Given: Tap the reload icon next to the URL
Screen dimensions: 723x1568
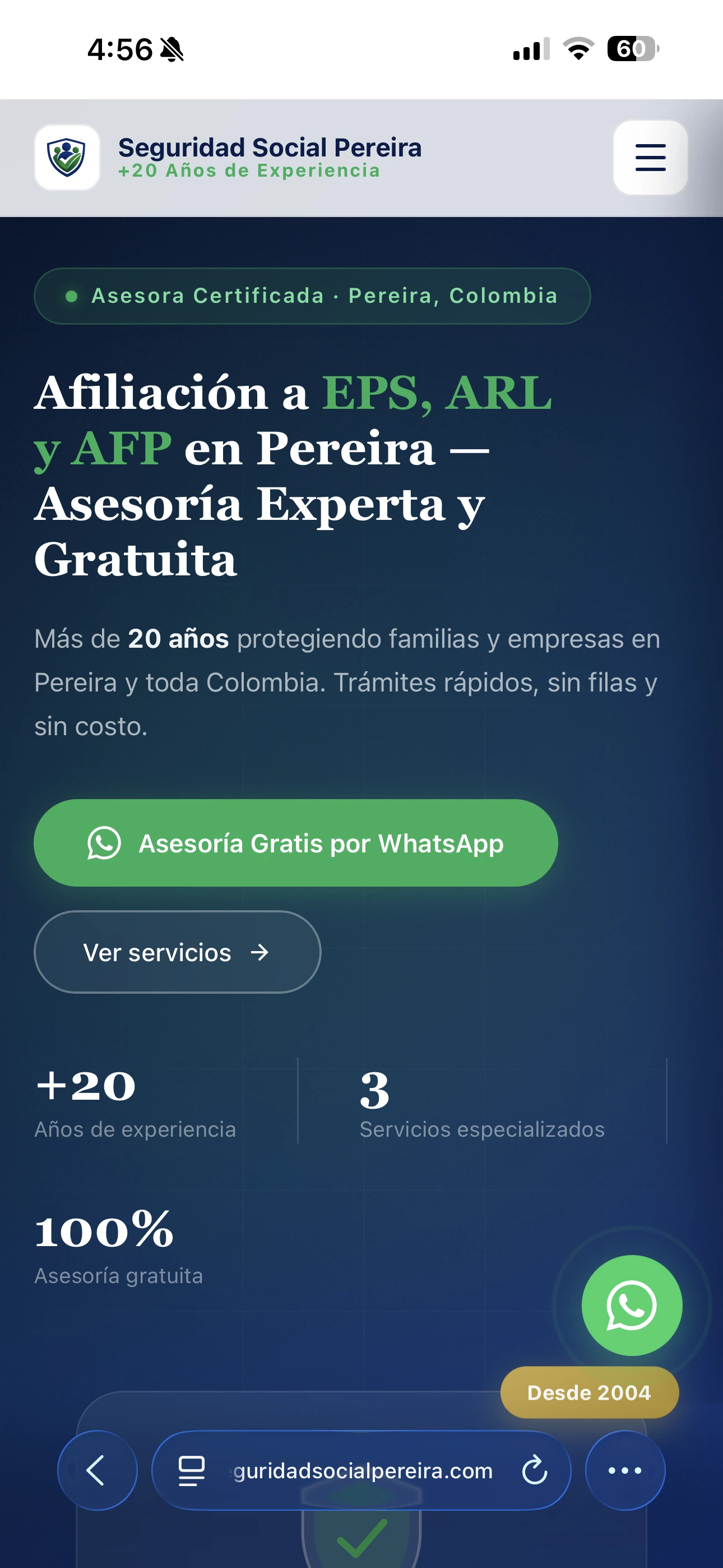Looking at the screenshot, I should pyautogui.click(x=534, y=1470).
